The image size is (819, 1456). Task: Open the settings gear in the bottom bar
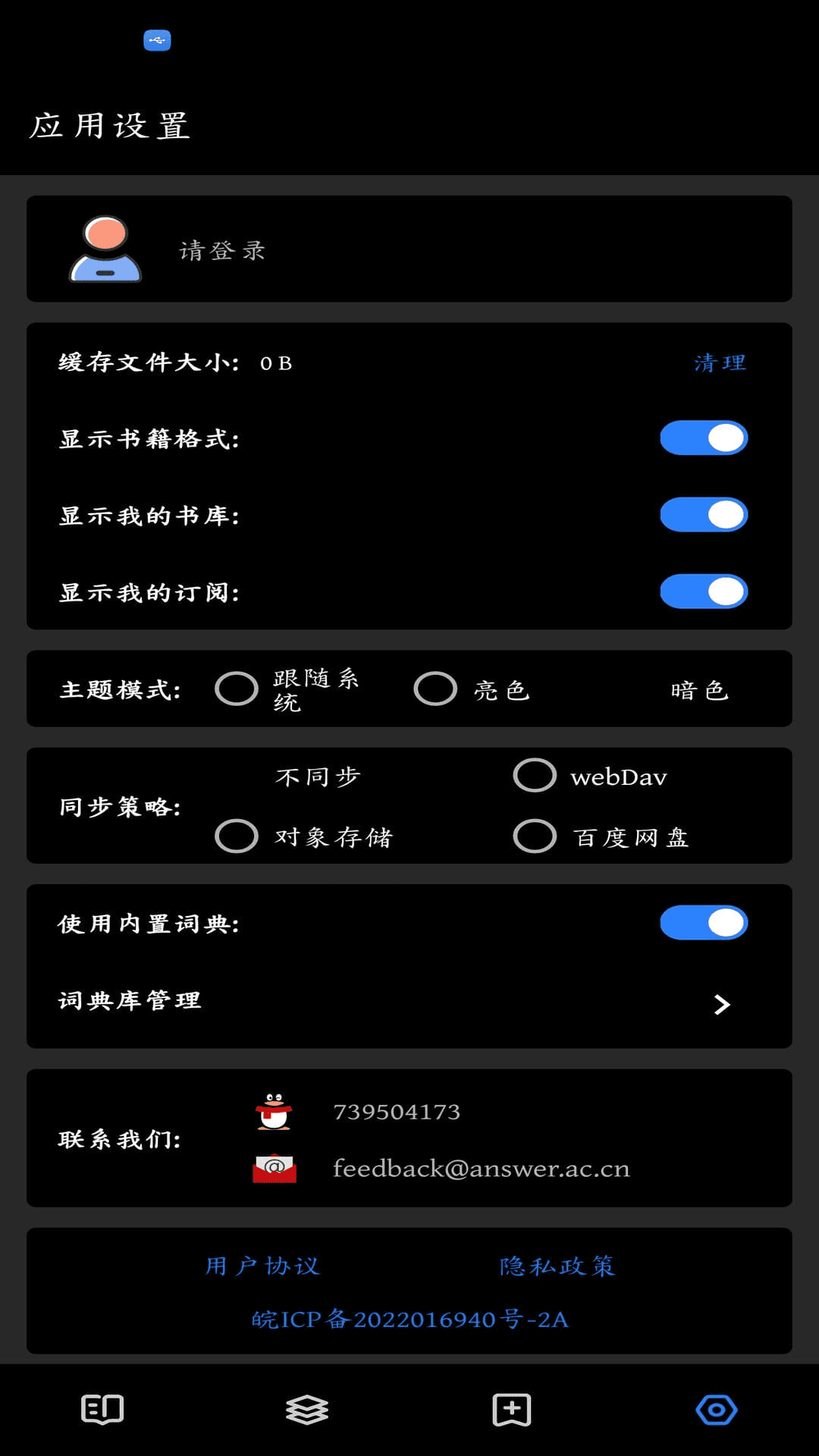pos(716,1410)
